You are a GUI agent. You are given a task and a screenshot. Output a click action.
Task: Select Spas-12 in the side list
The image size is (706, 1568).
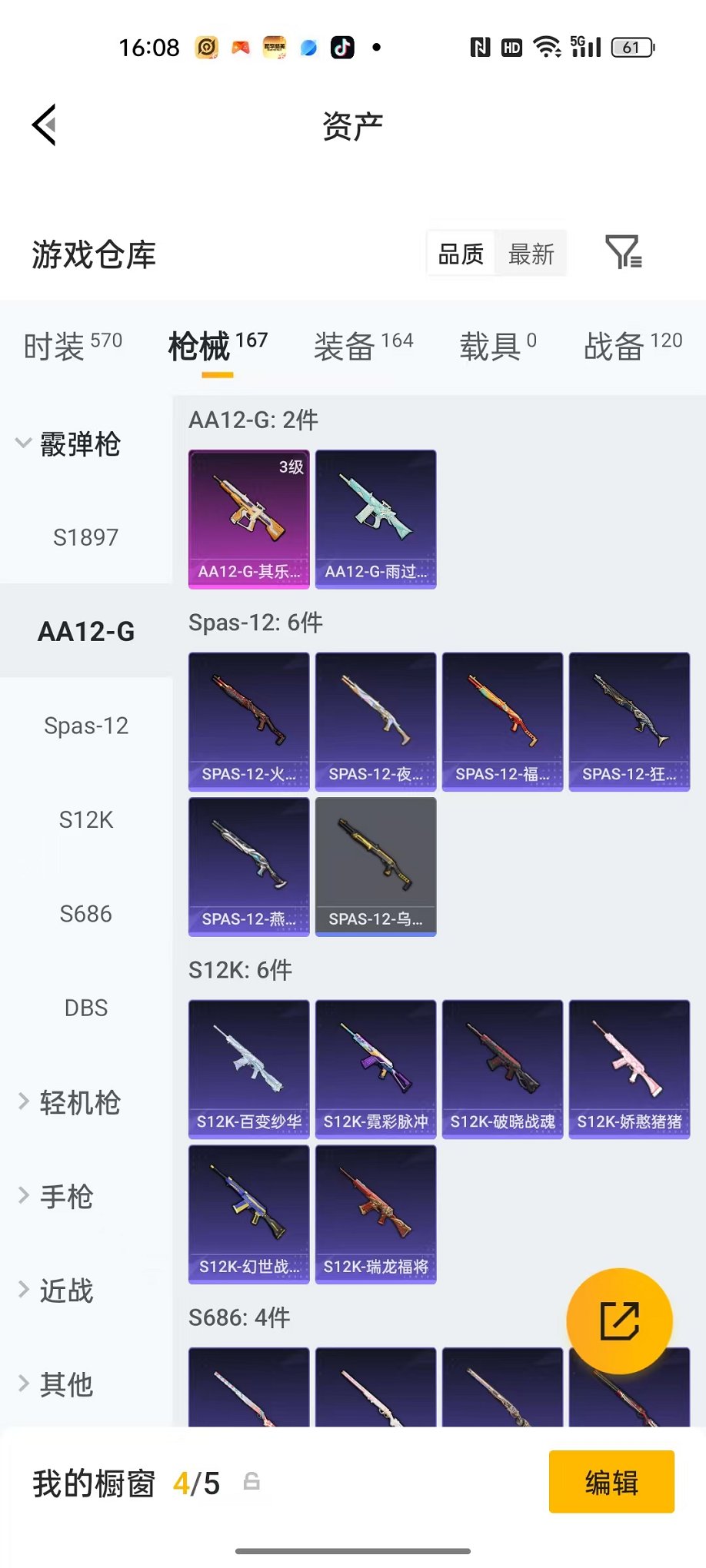click(x=86, y=726)
